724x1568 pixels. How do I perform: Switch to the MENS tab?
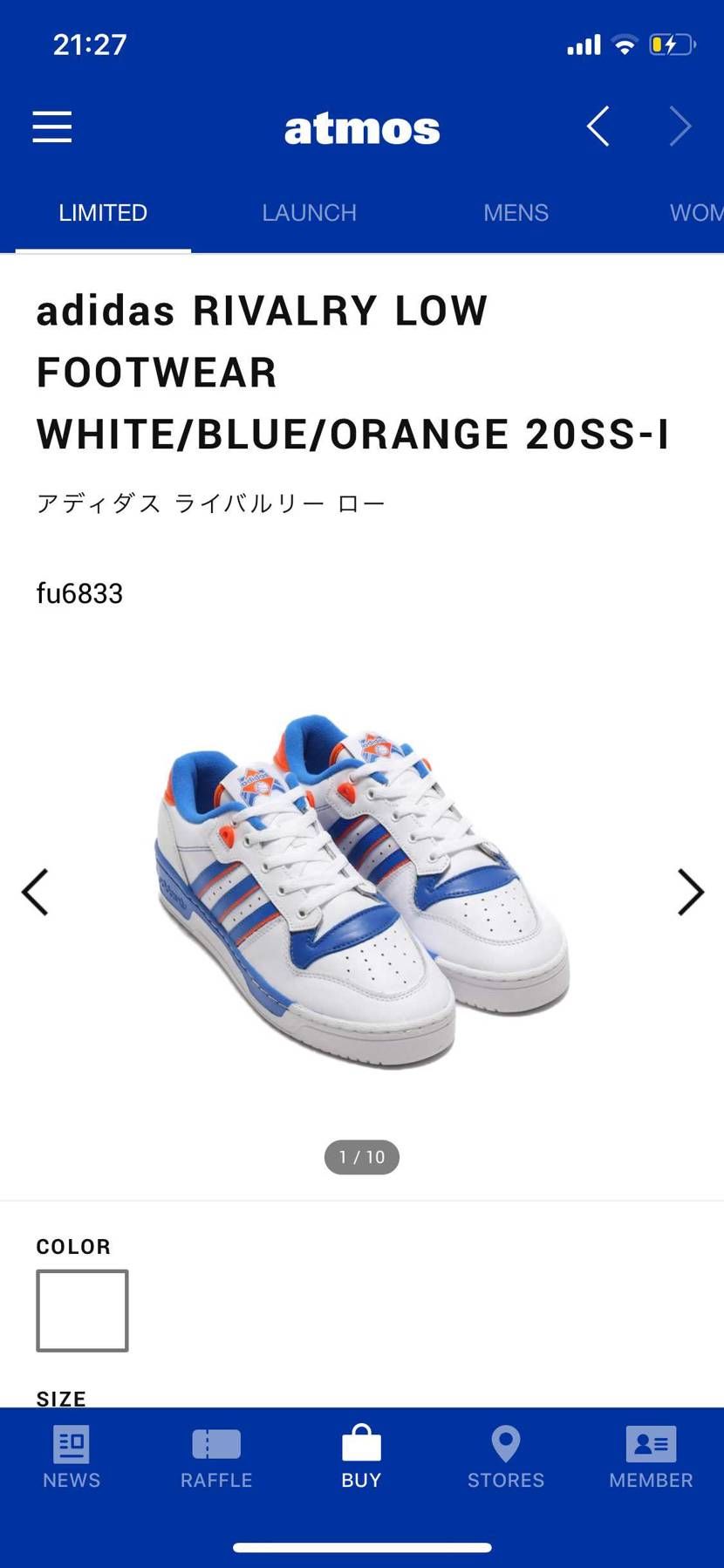coord(516,213)
